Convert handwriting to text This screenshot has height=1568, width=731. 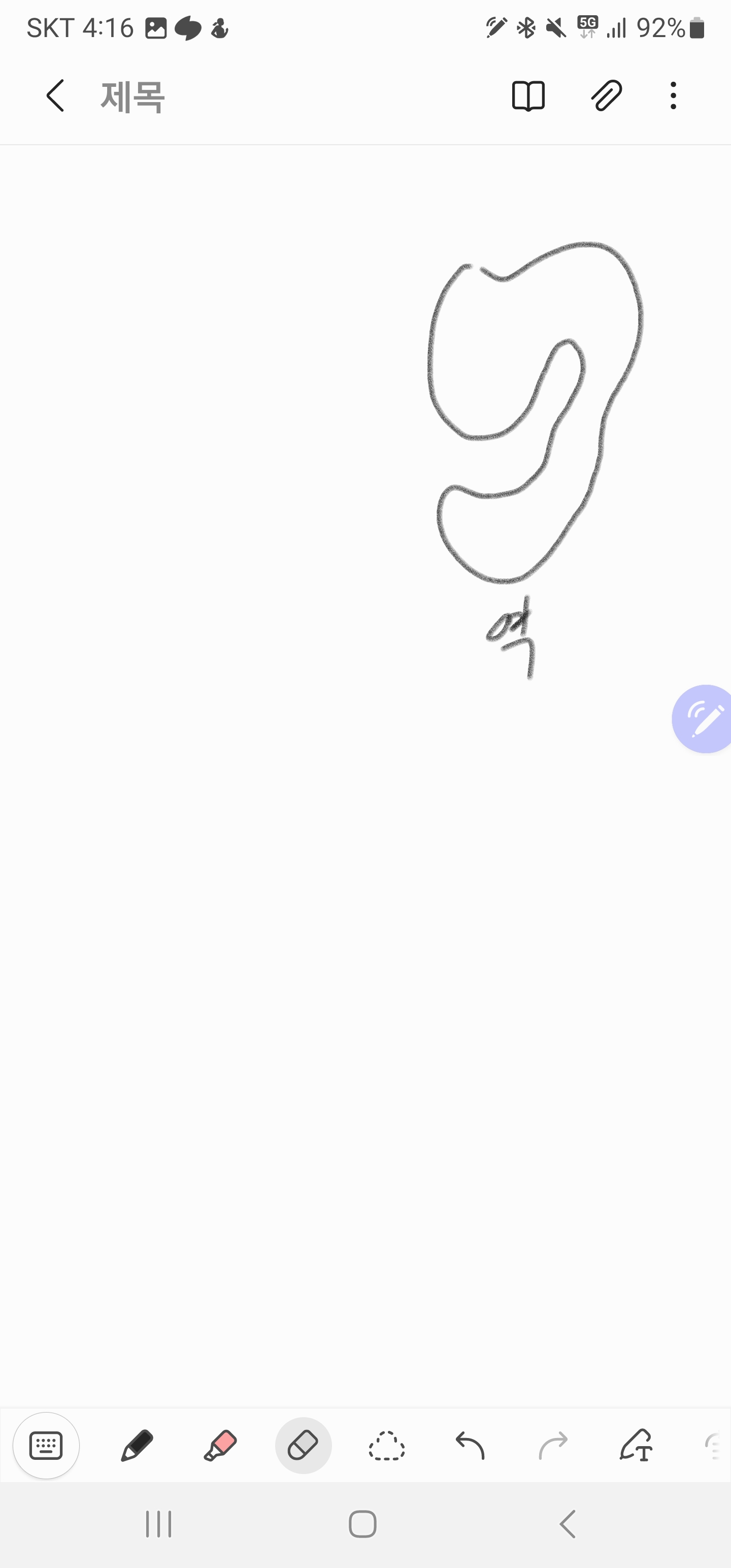tap(636, 1445)
